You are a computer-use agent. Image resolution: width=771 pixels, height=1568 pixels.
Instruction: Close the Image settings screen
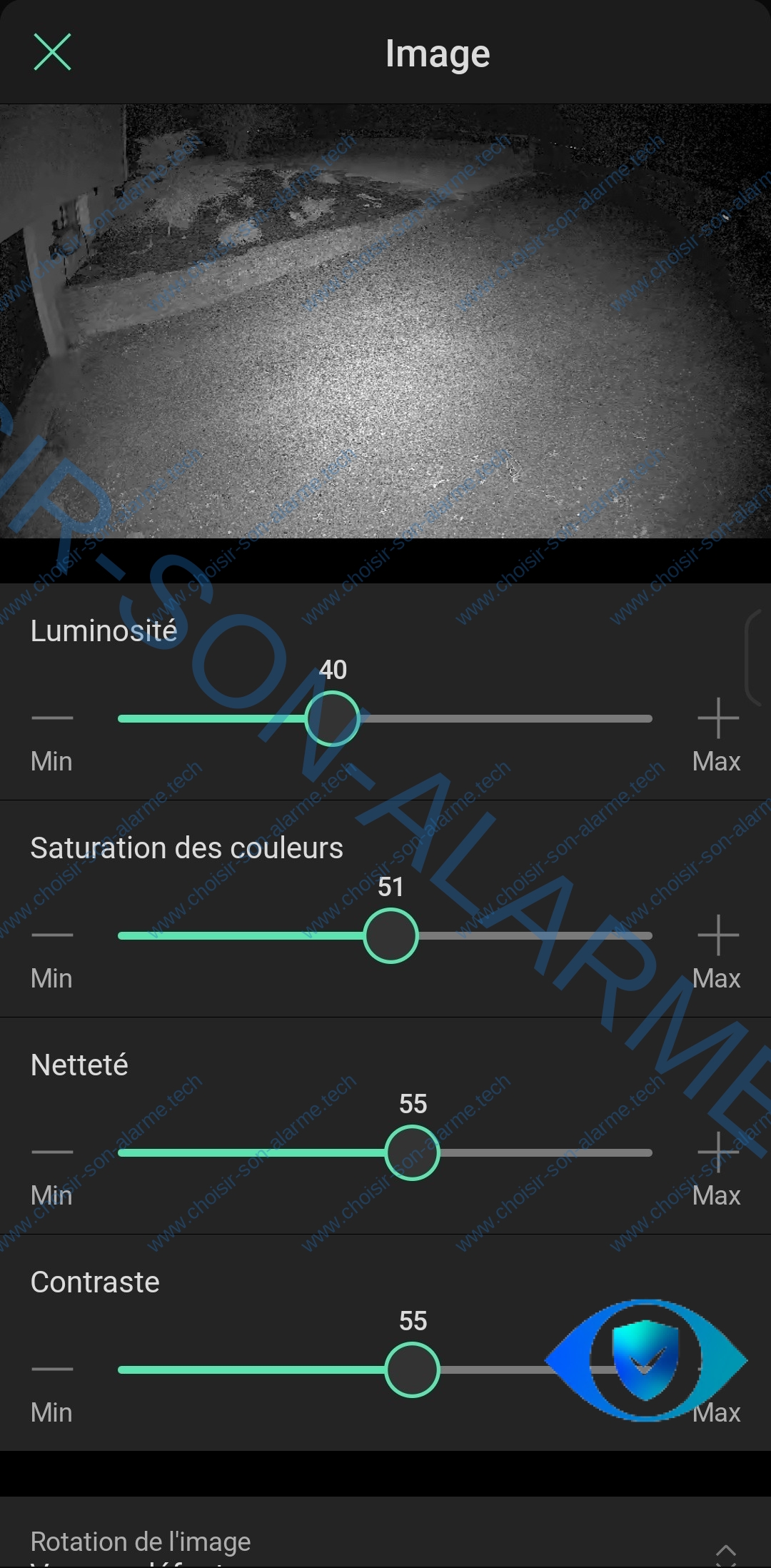coord(52,52)
